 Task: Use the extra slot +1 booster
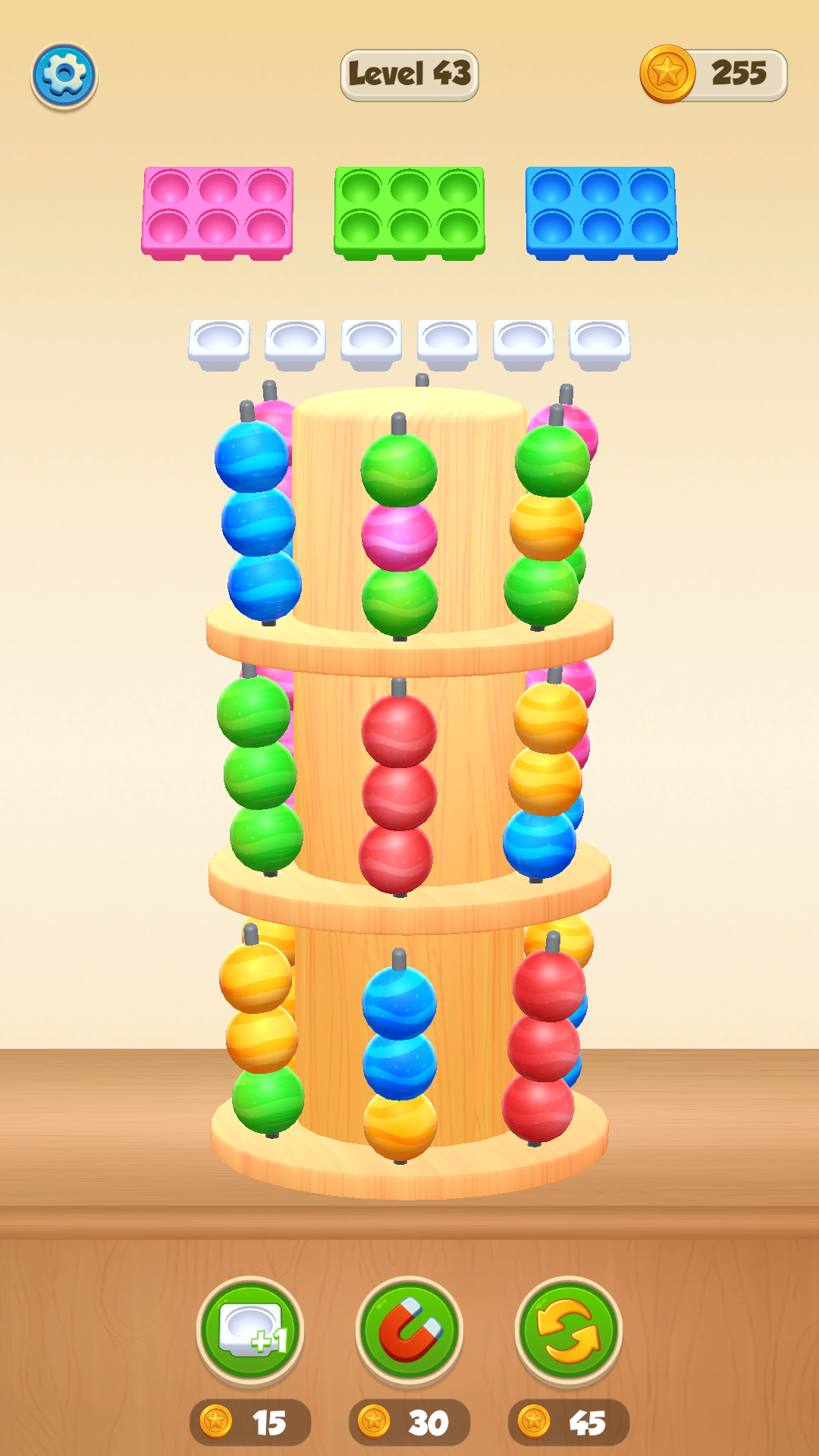[250, 1332]
